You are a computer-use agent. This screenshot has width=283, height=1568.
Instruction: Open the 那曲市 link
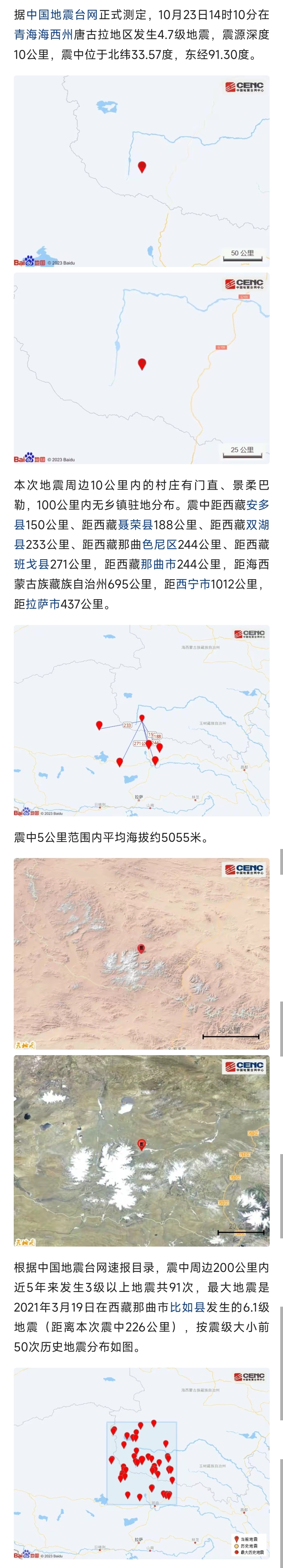coord(158,564)
